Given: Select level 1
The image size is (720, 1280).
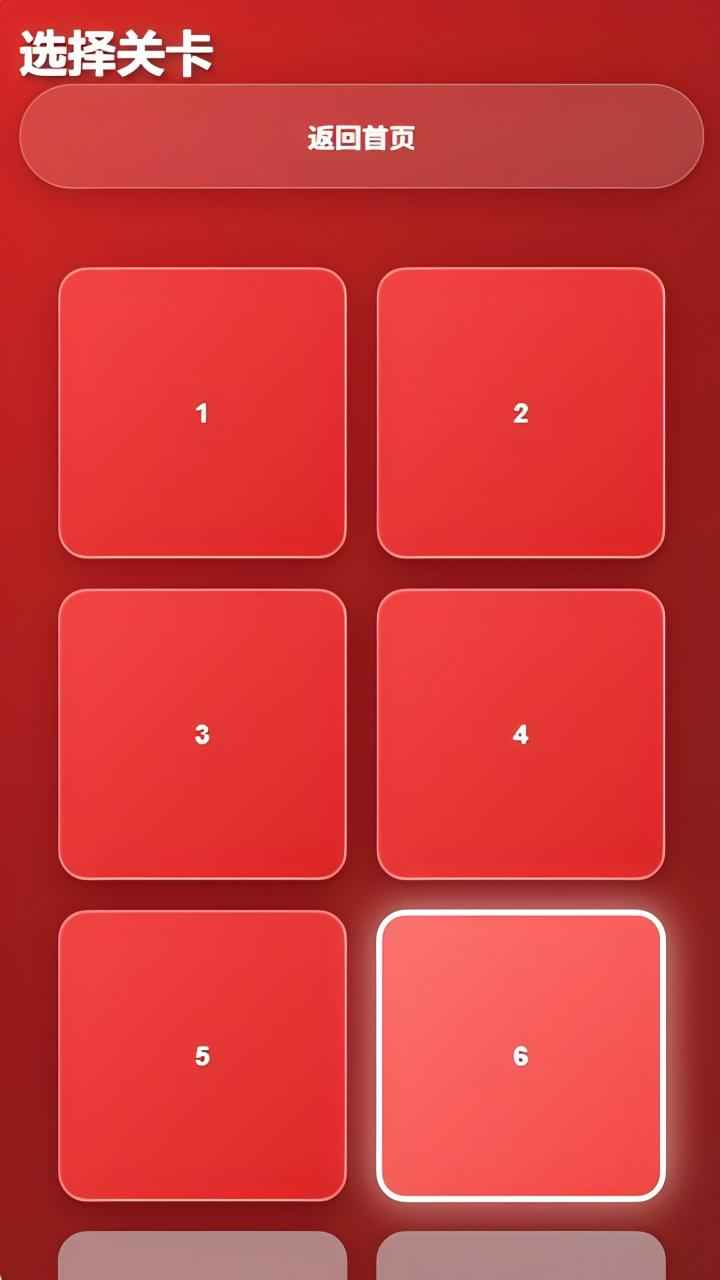Looking at the screenshot, I should (x=202, y=412).
